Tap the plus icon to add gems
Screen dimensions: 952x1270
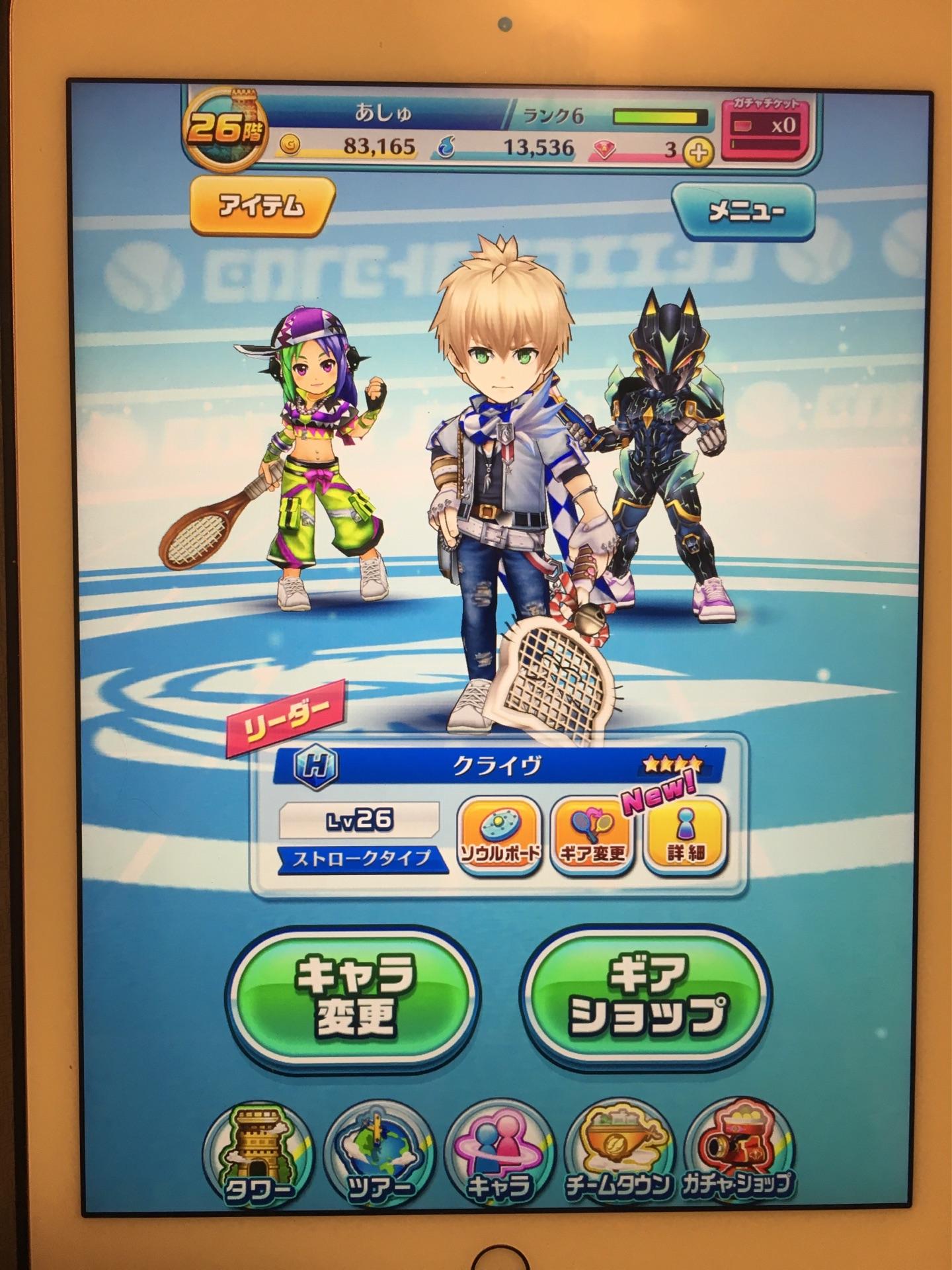click(x=698, y=153)
